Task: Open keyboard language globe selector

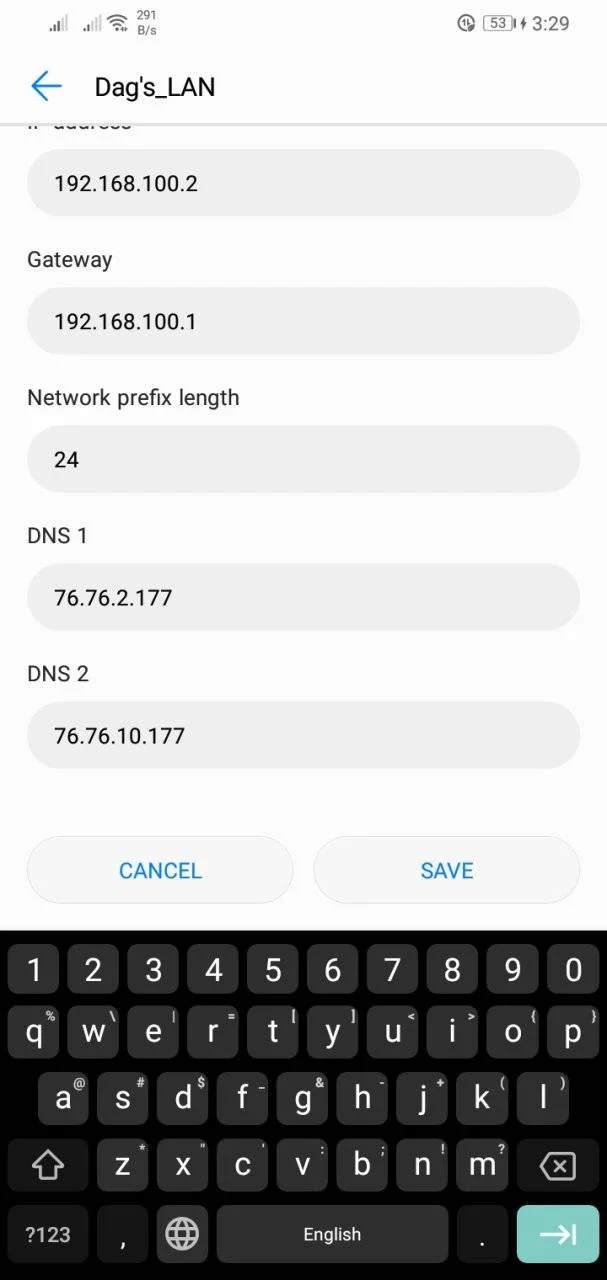Action: 182,1234
